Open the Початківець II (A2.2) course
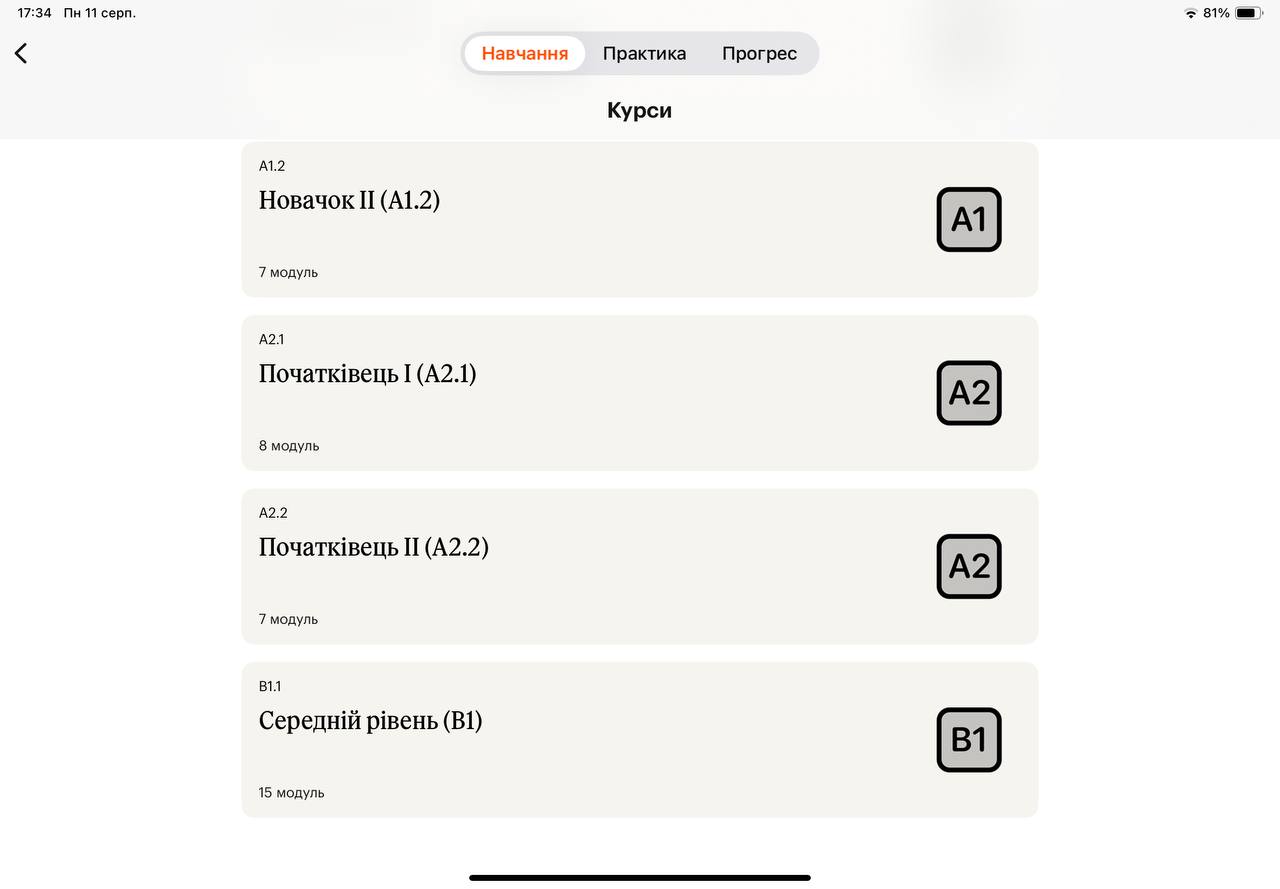 click(639, 566)
